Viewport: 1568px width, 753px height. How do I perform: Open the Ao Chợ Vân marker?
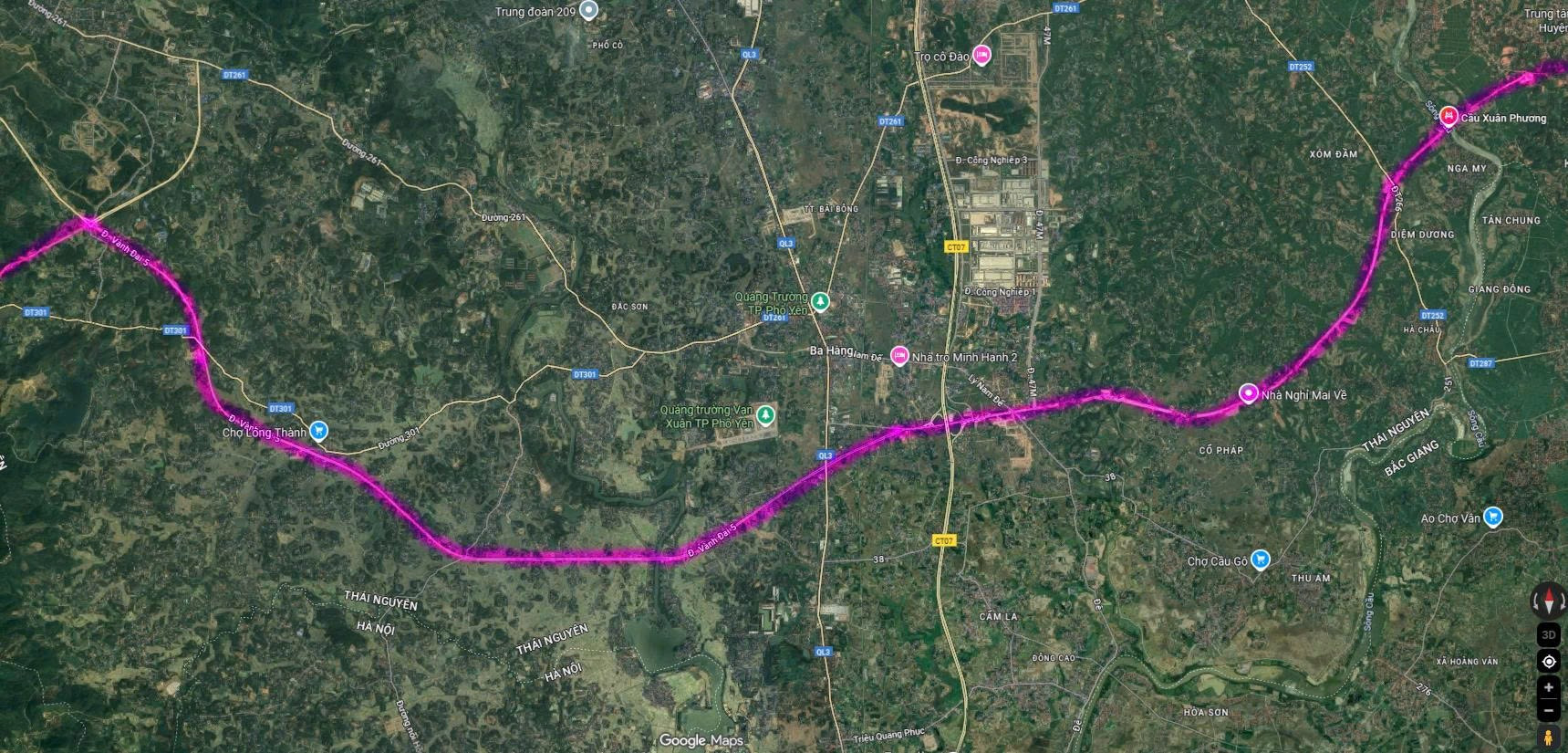[1492, 517]
